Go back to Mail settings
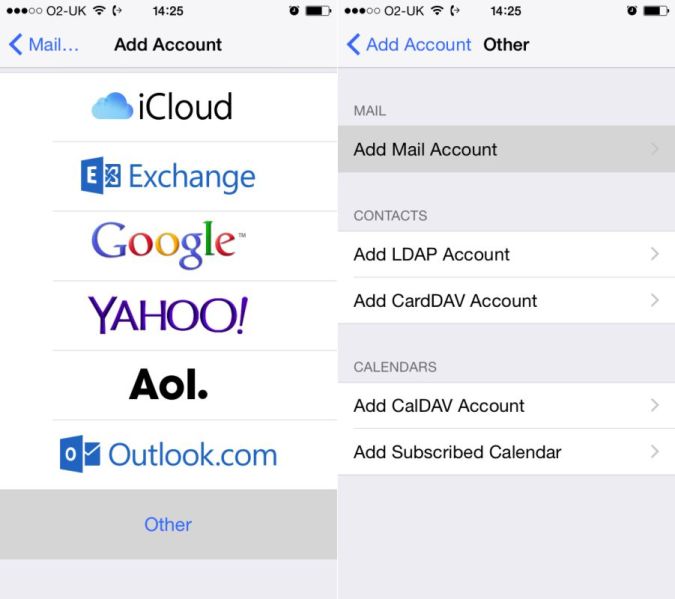The width and height of the screenshot is (675, 599). pyautogui.click(x=44, y=44)
